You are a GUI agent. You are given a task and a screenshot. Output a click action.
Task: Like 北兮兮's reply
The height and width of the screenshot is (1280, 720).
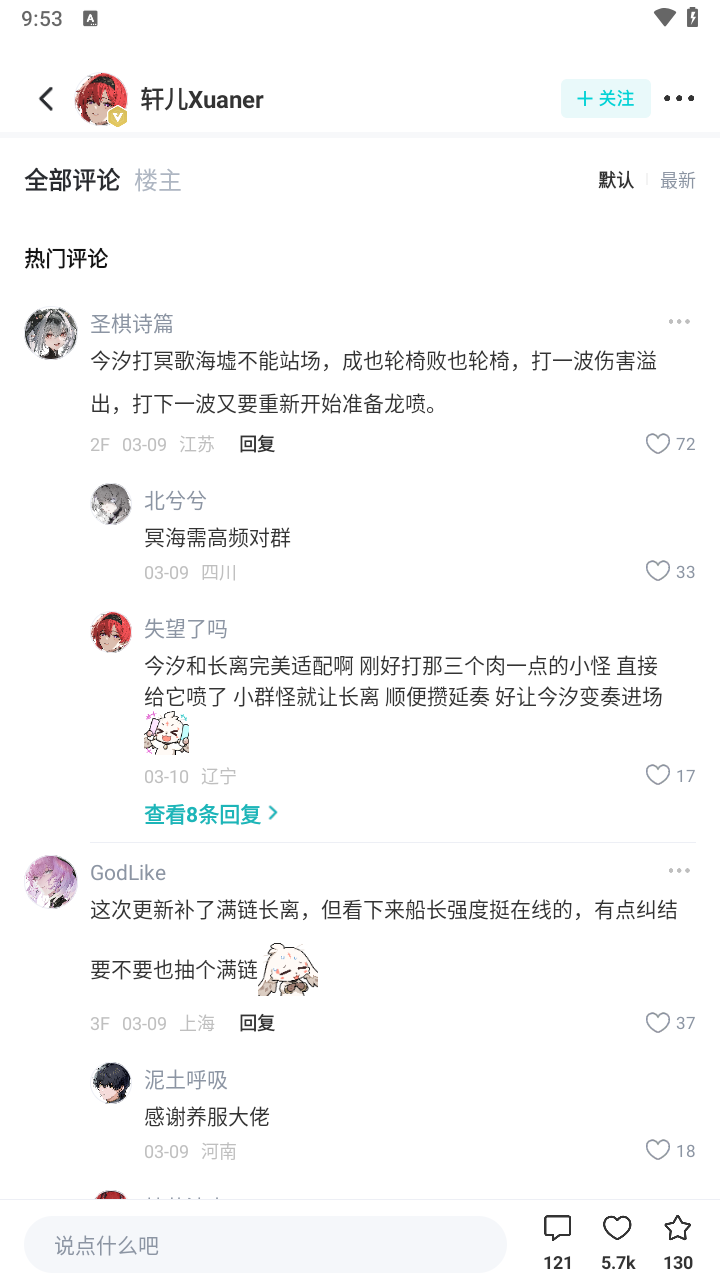tap(658, 571)
